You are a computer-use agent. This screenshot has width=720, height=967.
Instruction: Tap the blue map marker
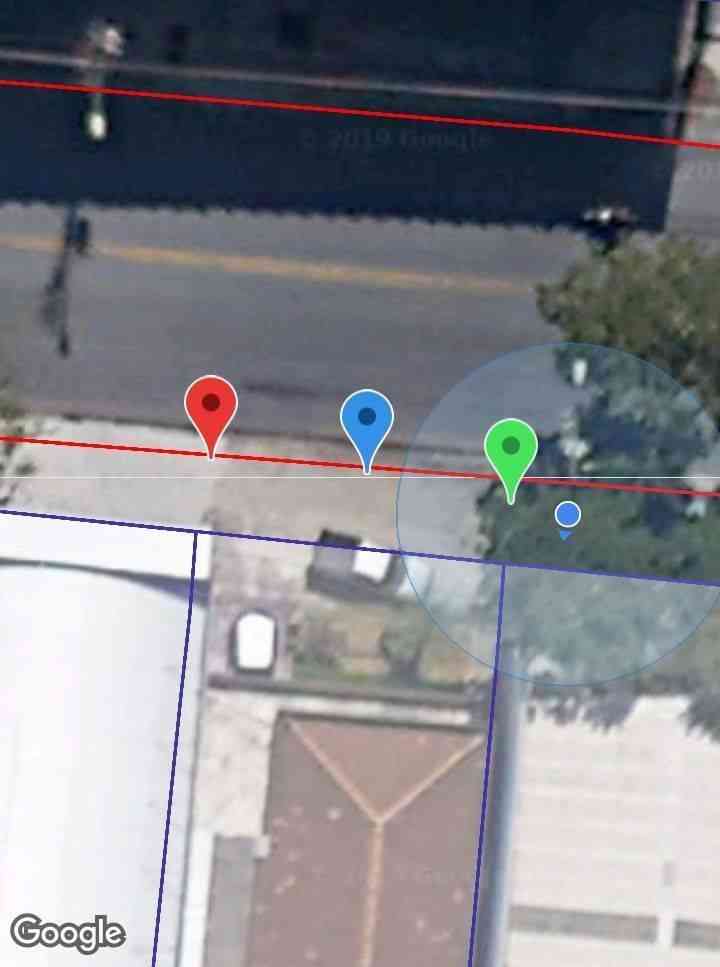click(367, 422)
